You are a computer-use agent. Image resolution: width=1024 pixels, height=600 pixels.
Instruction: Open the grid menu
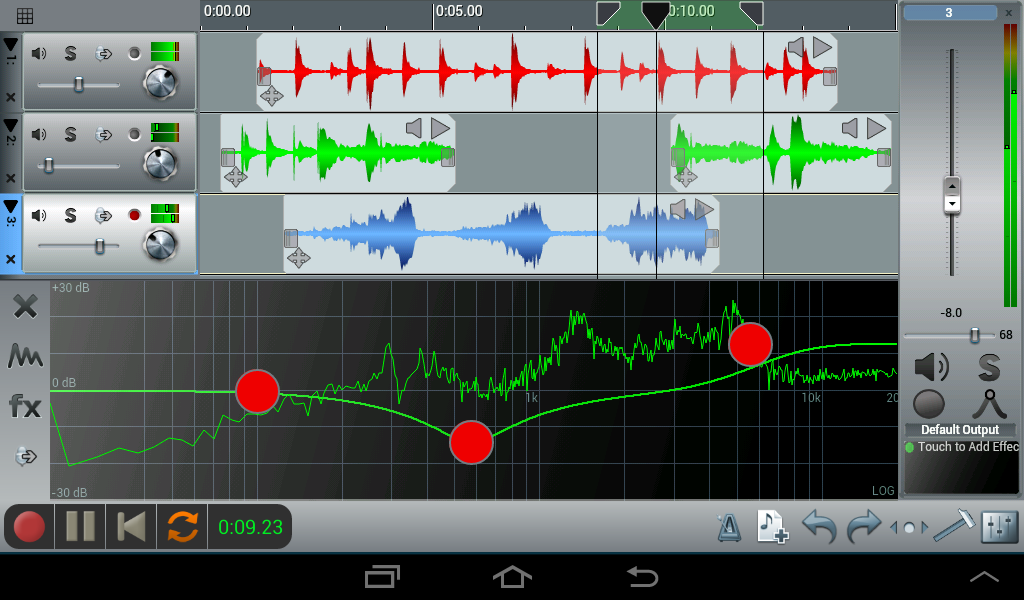click(25, 15)
